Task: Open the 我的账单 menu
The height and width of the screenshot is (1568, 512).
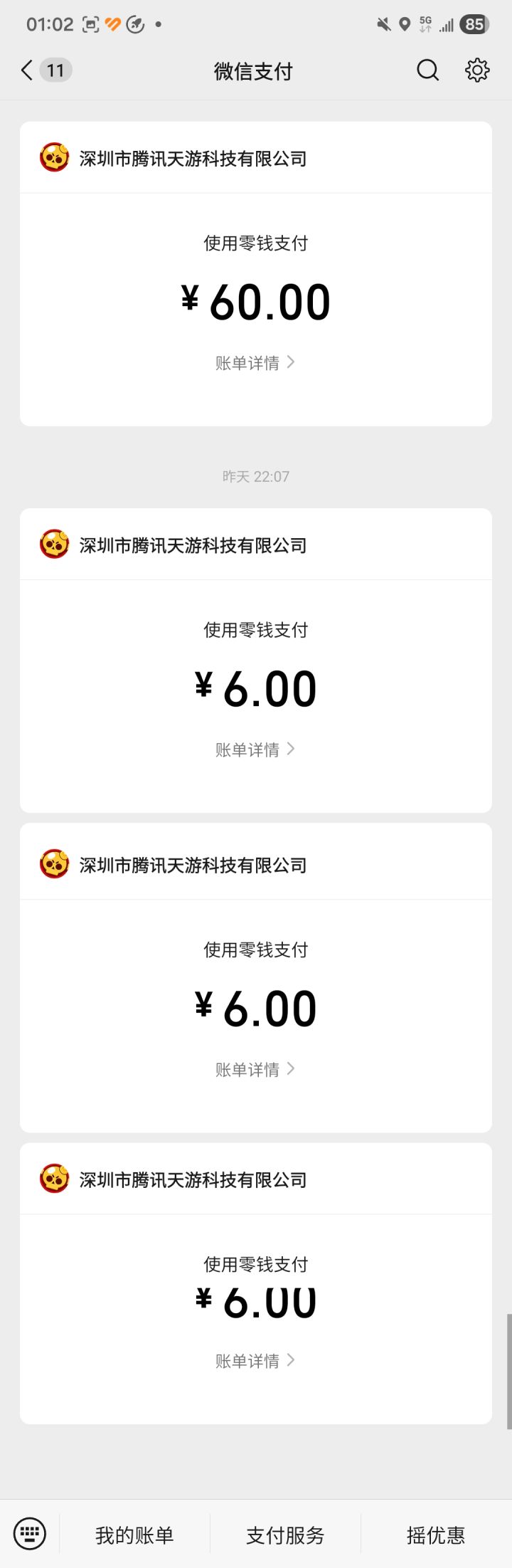Action: [x=134, y=1535]
